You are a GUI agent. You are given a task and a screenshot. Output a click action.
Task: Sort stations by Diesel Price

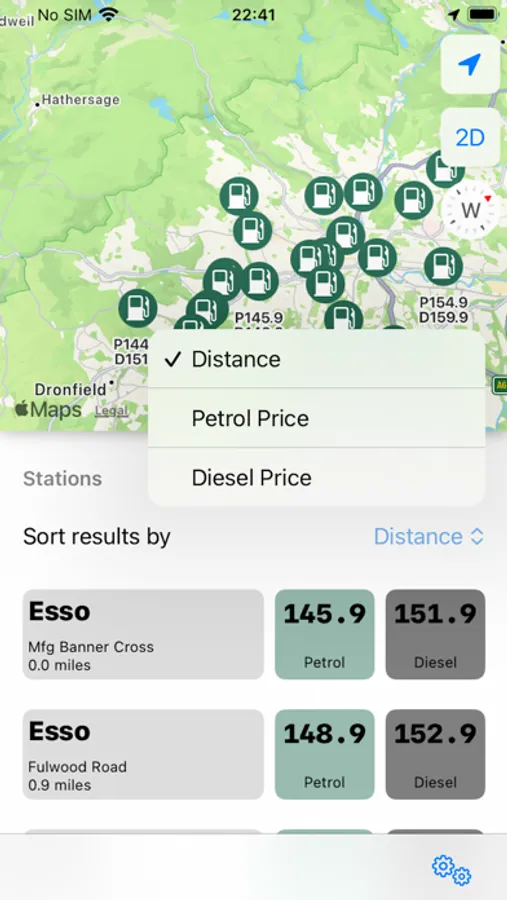point(316,477)
